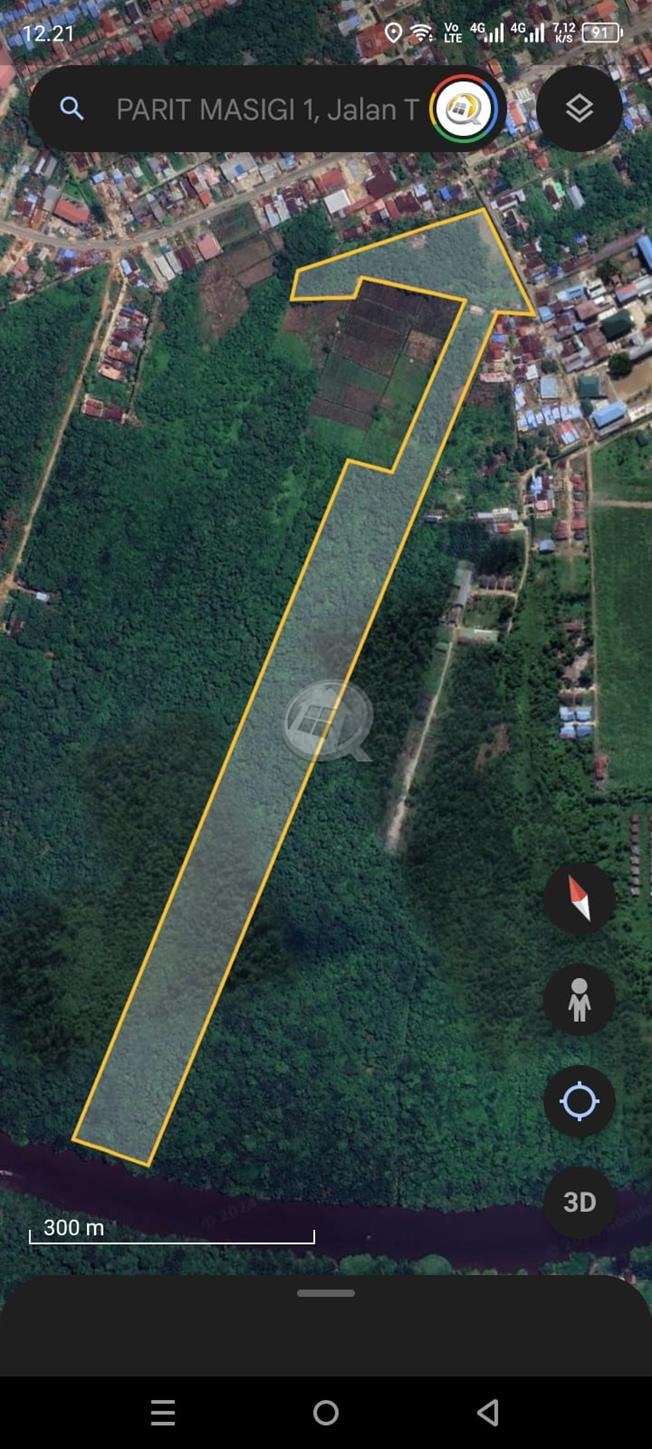Open the map layers selector
652x1449 pixels.
coord(579,109)
